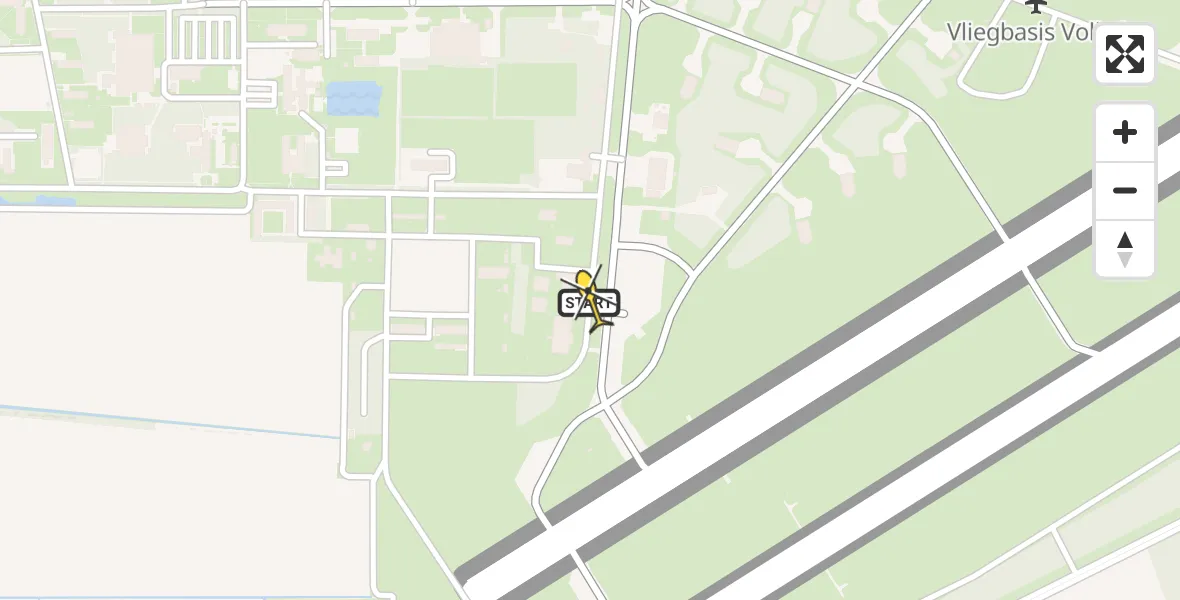1180x600 pixels.
Task: Zoom in on the map
Action: coord(1125,132)
